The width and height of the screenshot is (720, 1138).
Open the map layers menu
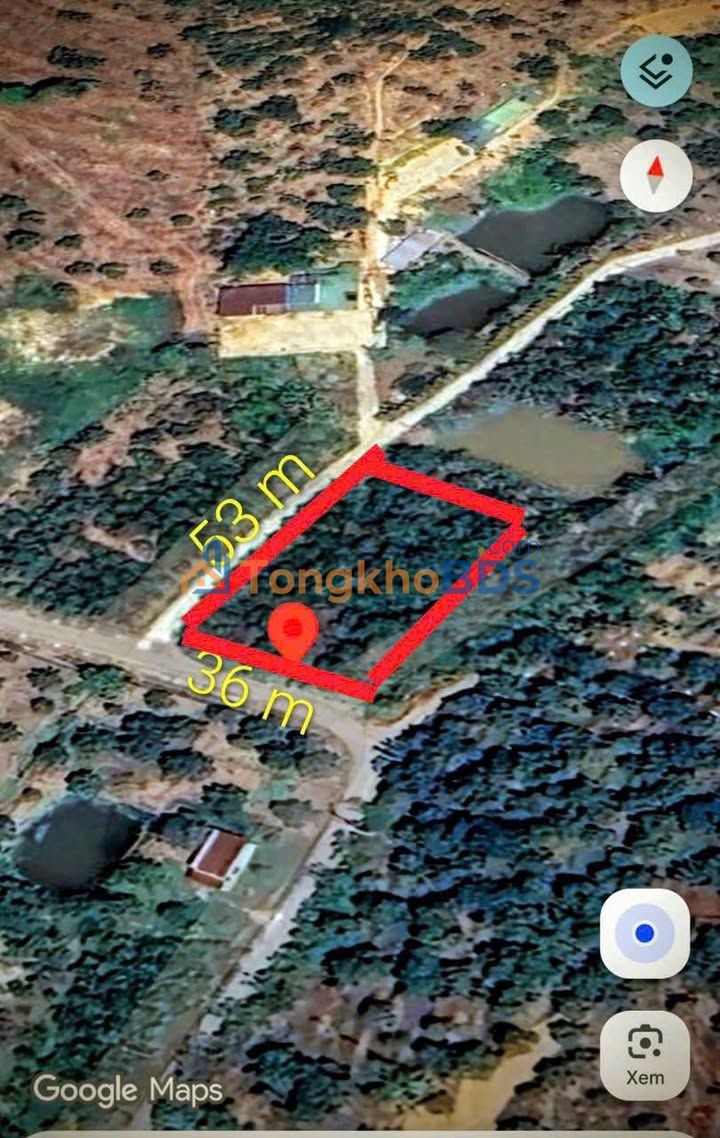pyautogui.click(x=656, y=72)
